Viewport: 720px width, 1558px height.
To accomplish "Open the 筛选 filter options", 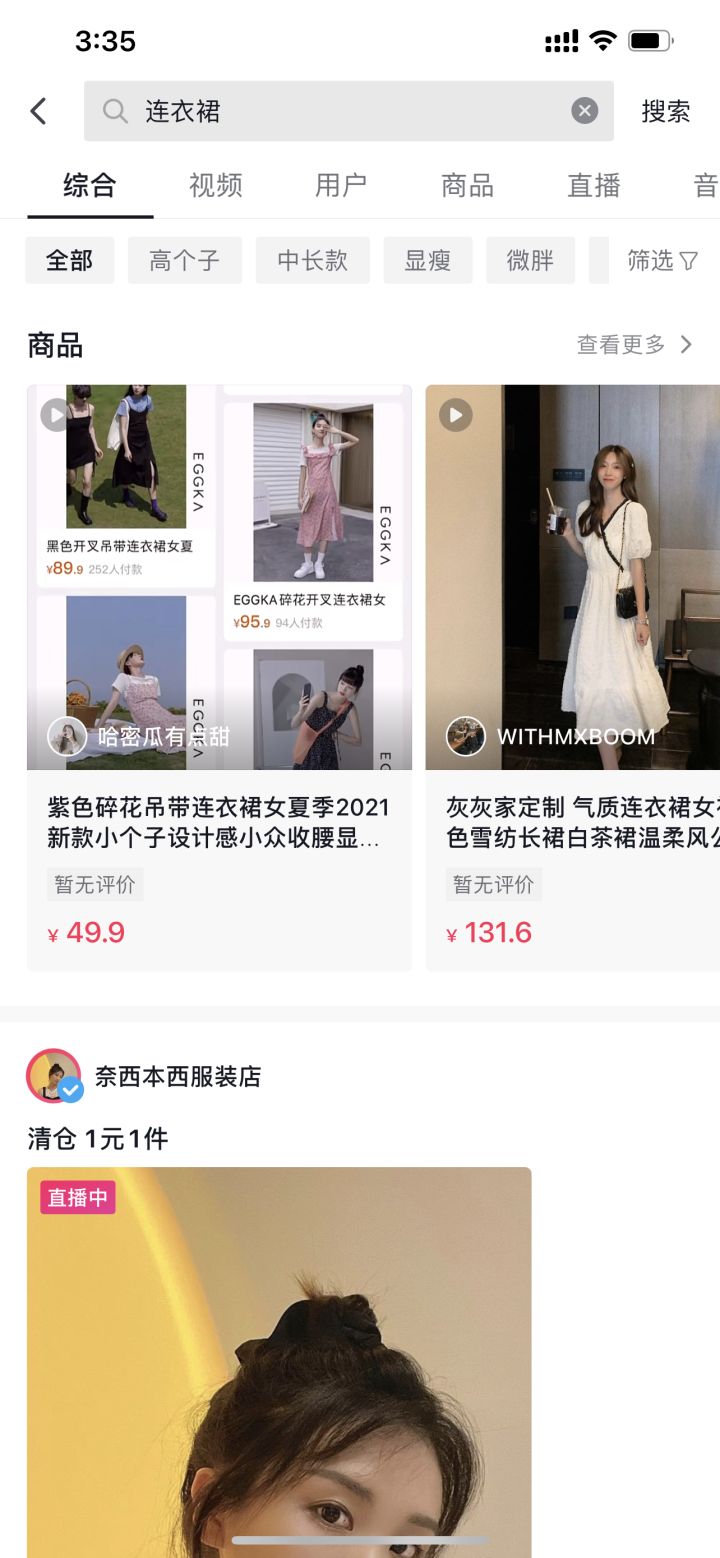I will tap(662, 261).
